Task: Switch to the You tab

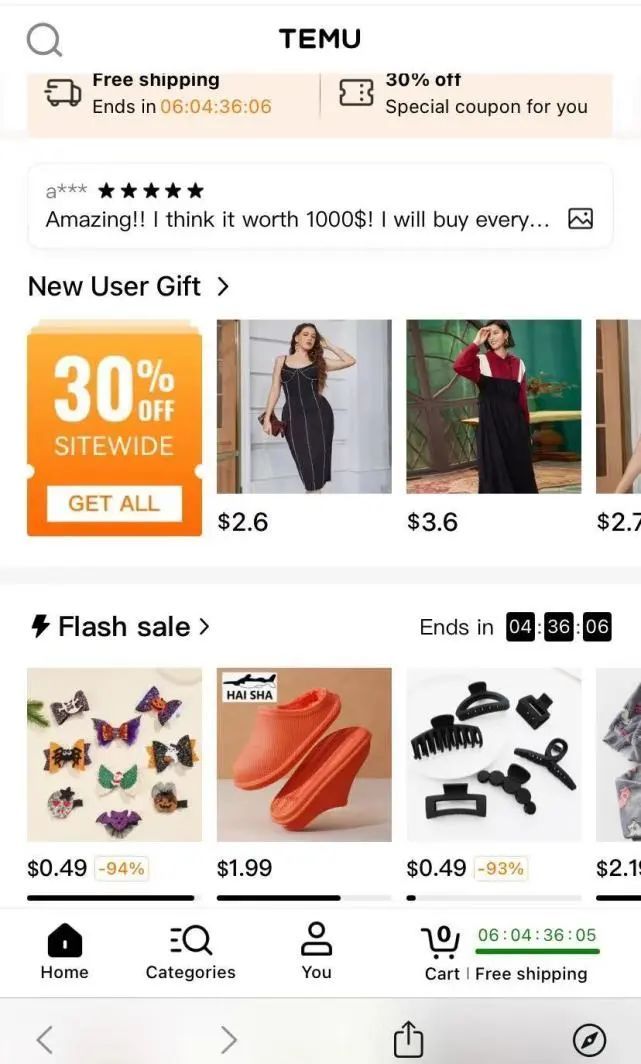Action: coord(316,952)
